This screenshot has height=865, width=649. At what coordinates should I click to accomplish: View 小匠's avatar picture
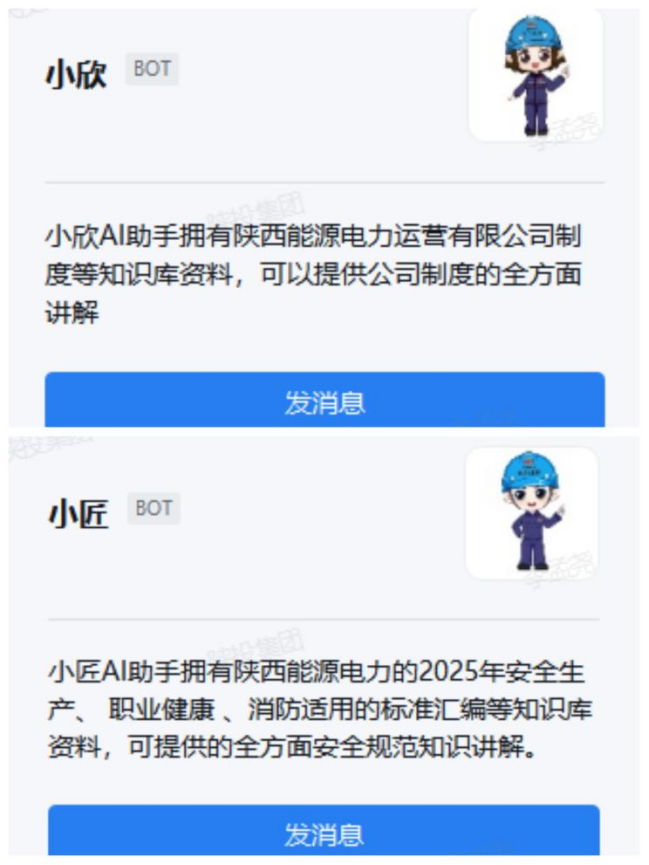(531, 512)
